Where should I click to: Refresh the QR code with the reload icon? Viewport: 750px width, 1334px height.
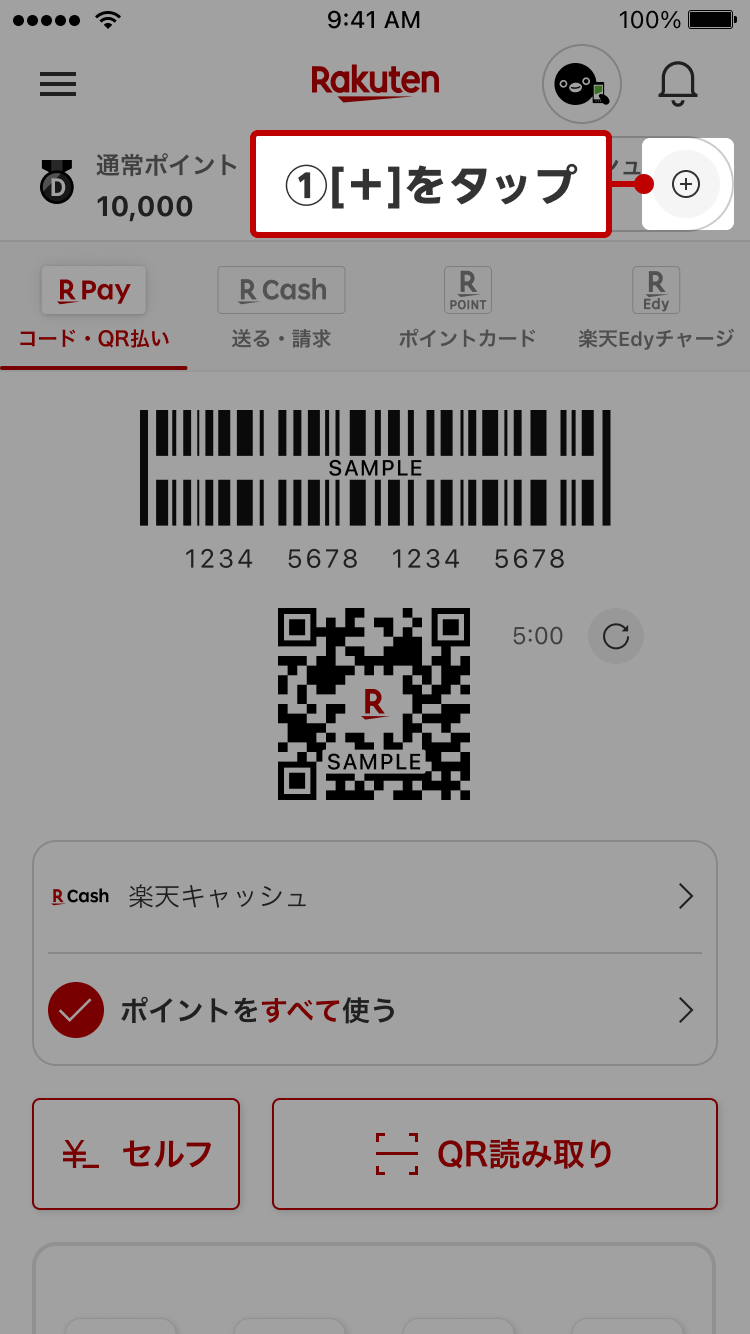tap(616, 636)
